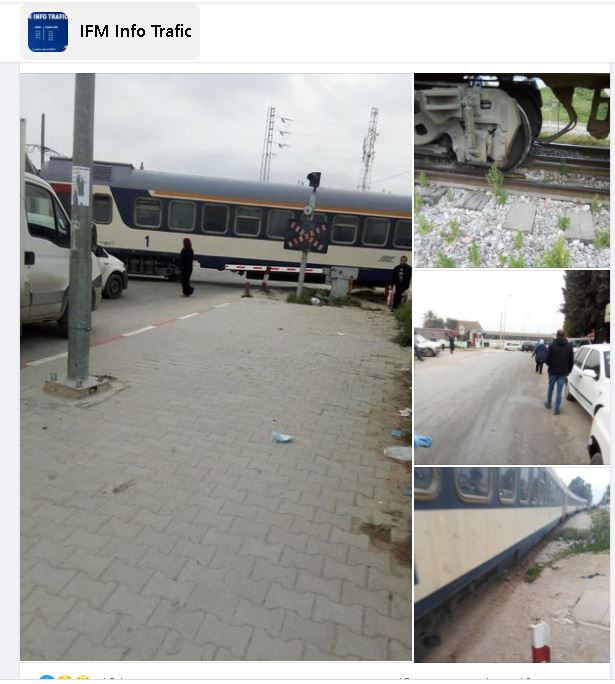Open the photo of people on road

tap(511, 367)
